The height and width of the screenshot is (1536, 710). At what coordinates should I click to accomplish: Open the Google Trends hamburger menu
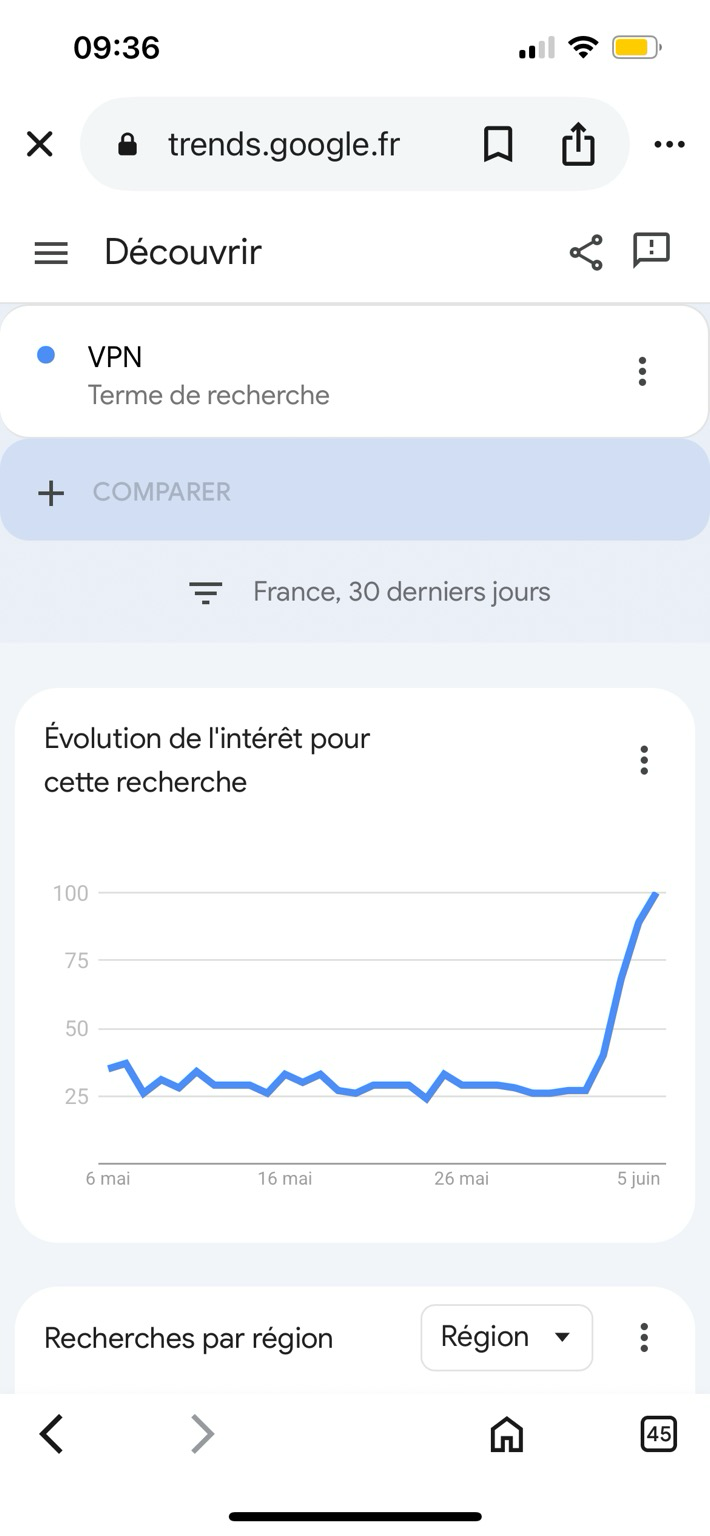tap(51, 253)
